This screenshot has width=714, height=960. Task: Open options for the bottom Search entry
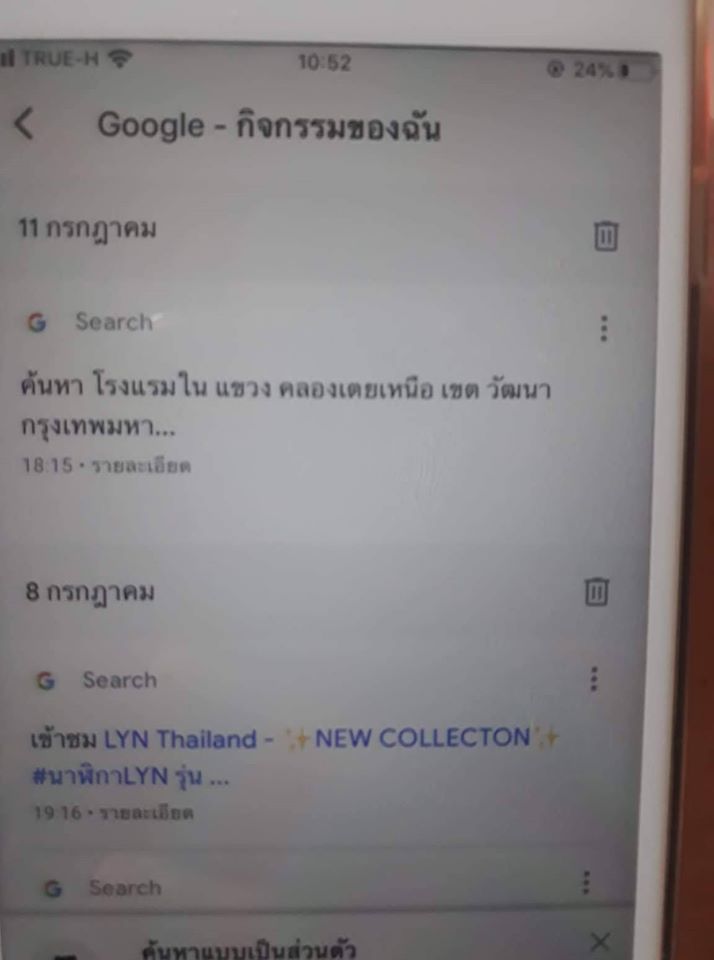tap(587, 882)
